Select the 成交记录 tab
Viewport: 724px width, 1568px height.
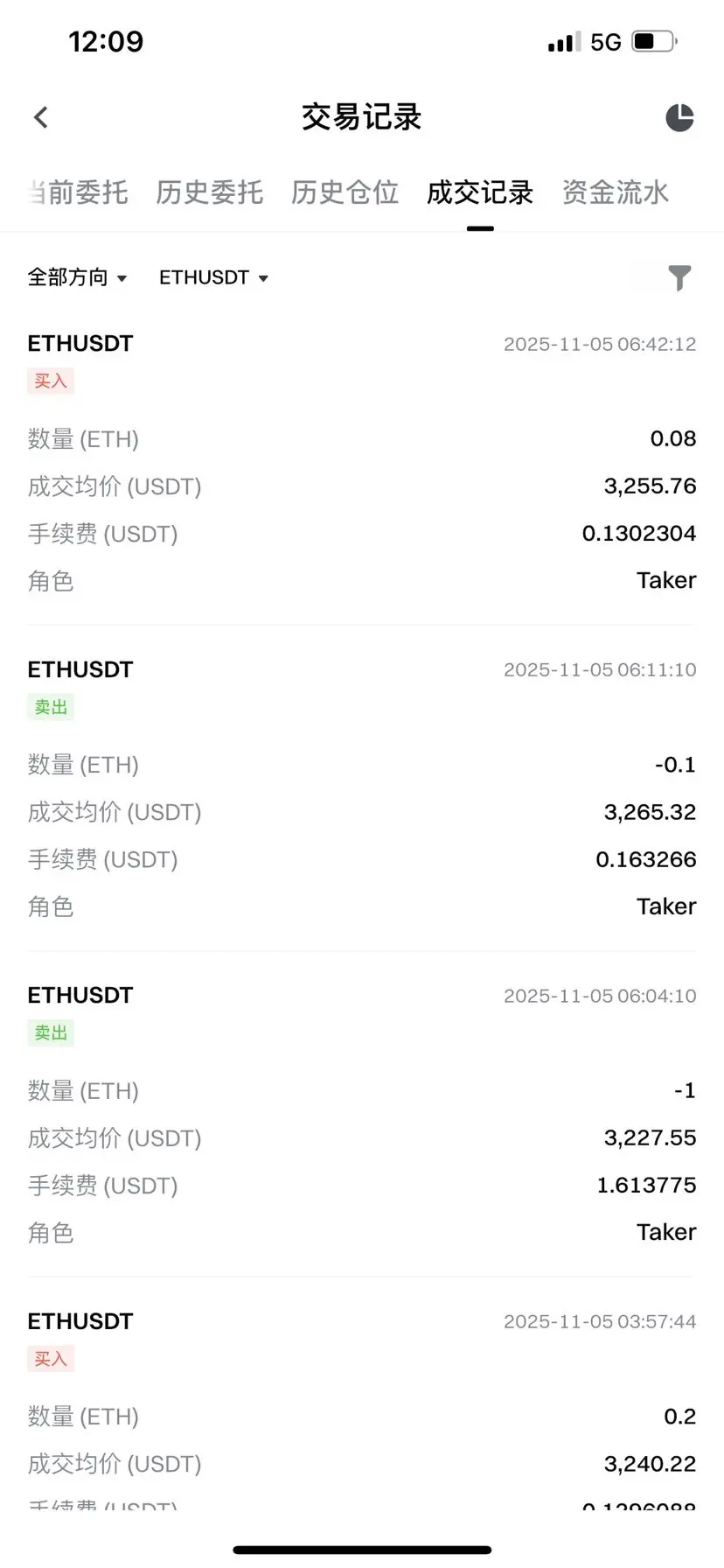click(x=480, y=192)
